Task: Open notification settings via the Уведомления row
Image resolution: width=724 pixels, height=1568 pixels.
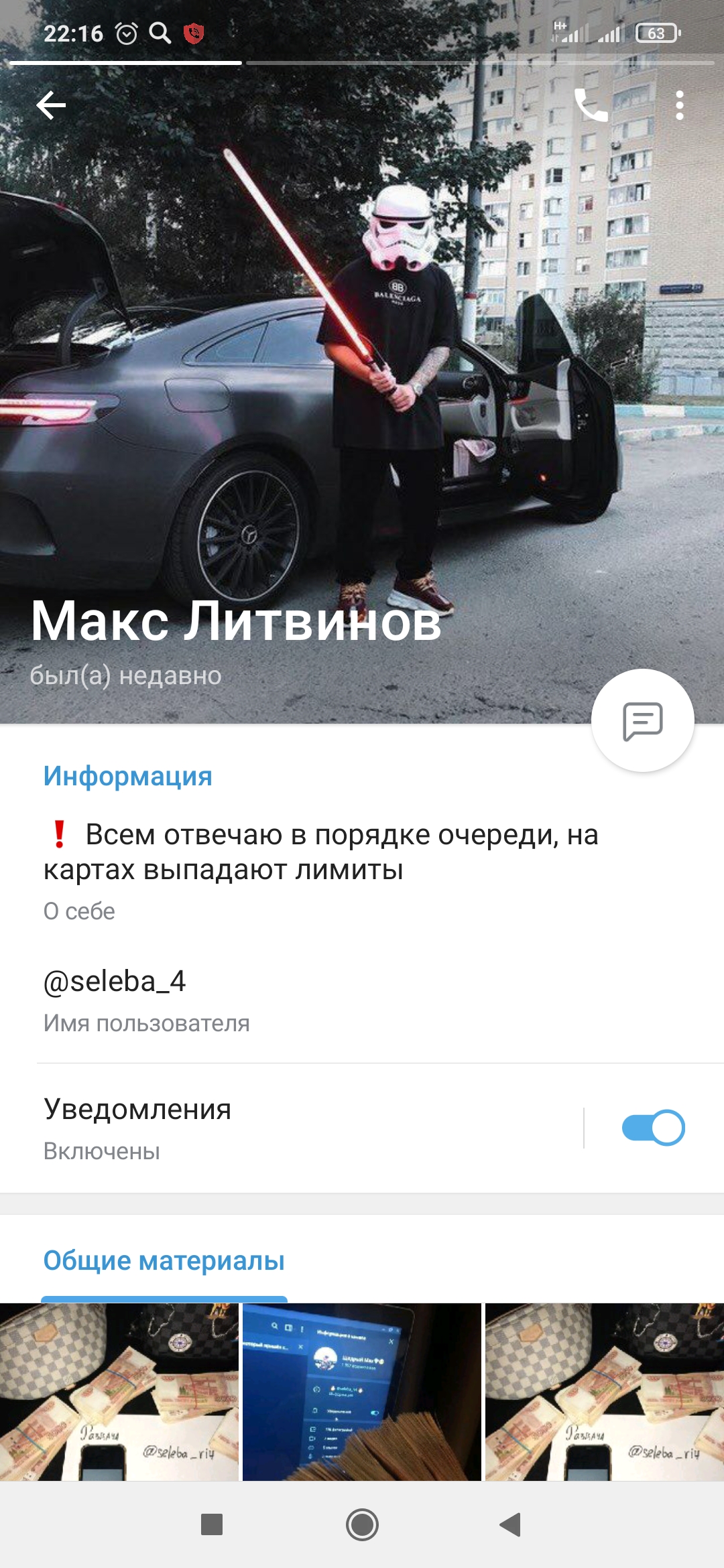Action: tap(292, 1128)
